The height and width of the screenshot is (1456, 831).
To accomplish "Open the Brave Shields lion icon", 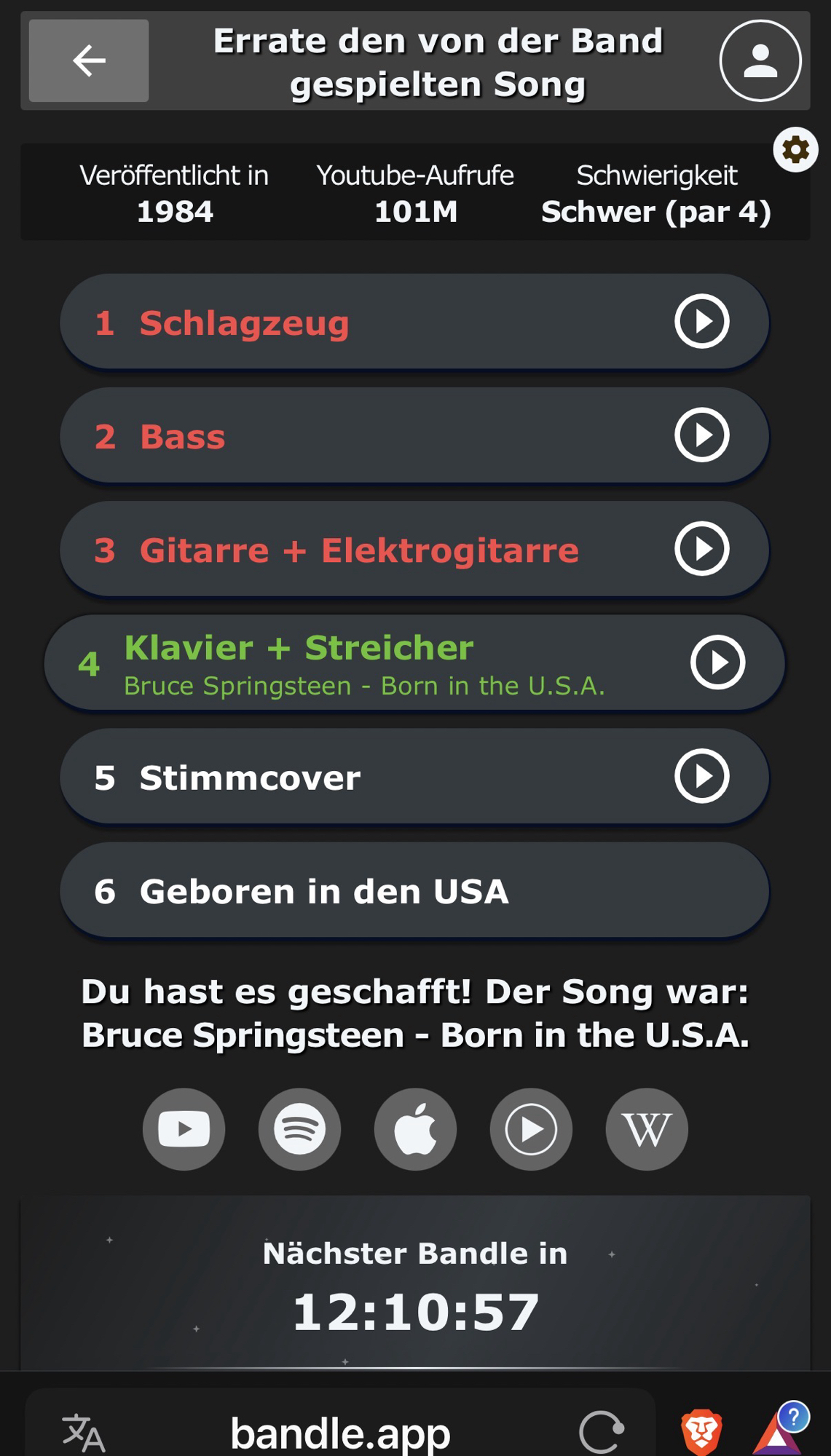I will (701, 1432).
